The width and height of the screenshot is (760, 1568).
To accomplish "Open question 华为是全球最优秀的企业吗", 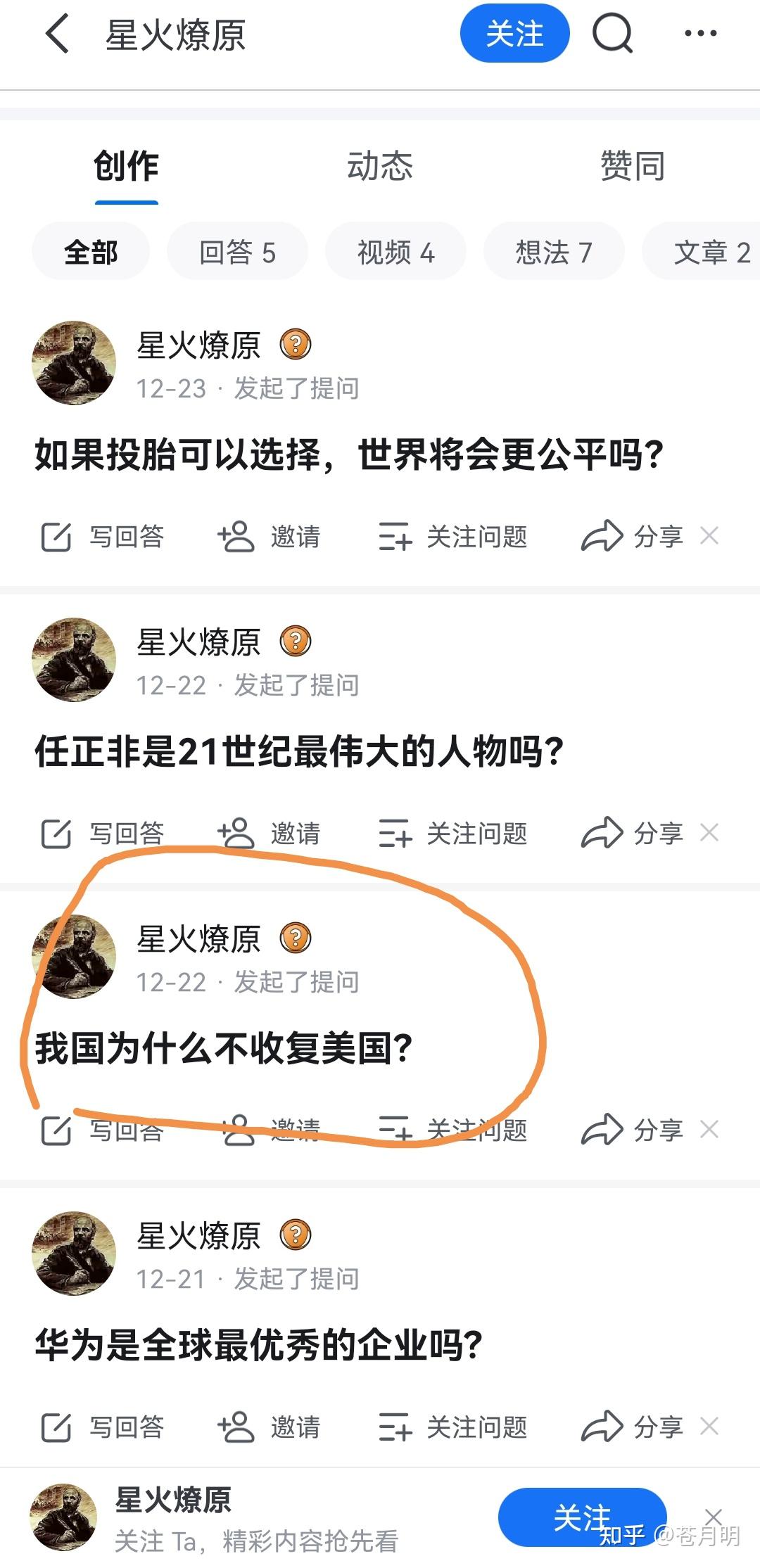I will [258, 1346].
